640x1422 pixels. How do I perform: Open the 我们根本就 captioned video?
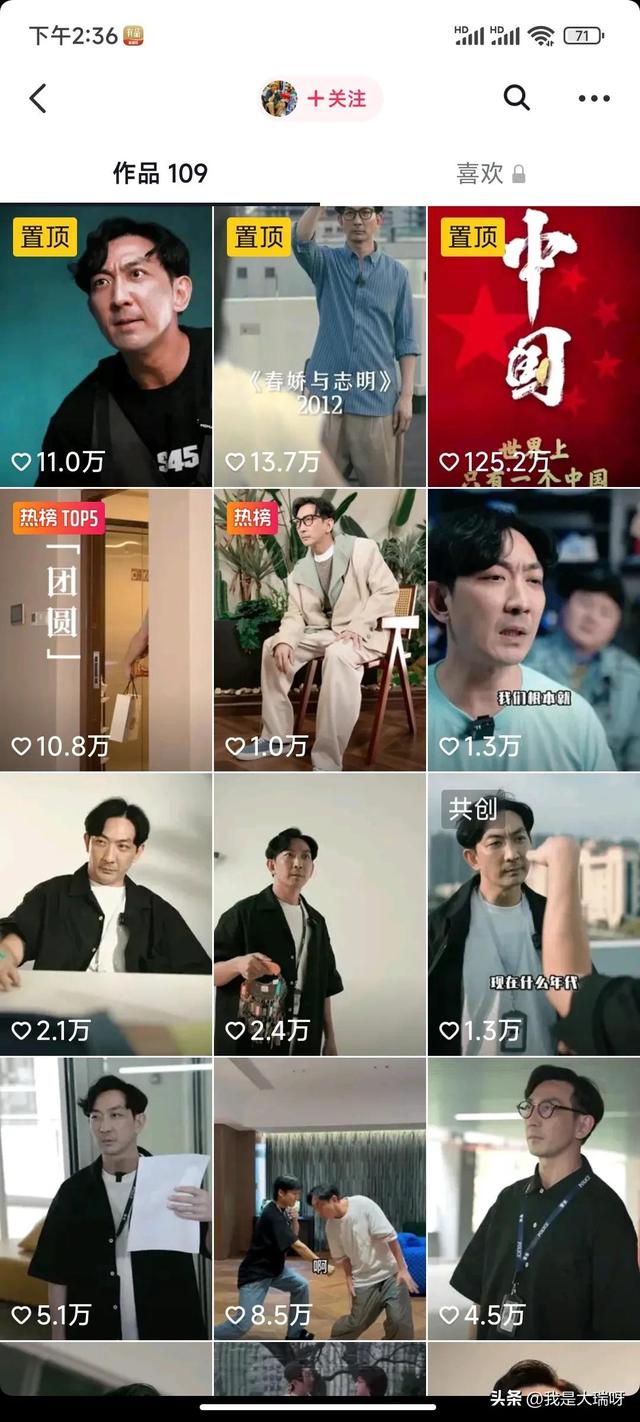534,630
